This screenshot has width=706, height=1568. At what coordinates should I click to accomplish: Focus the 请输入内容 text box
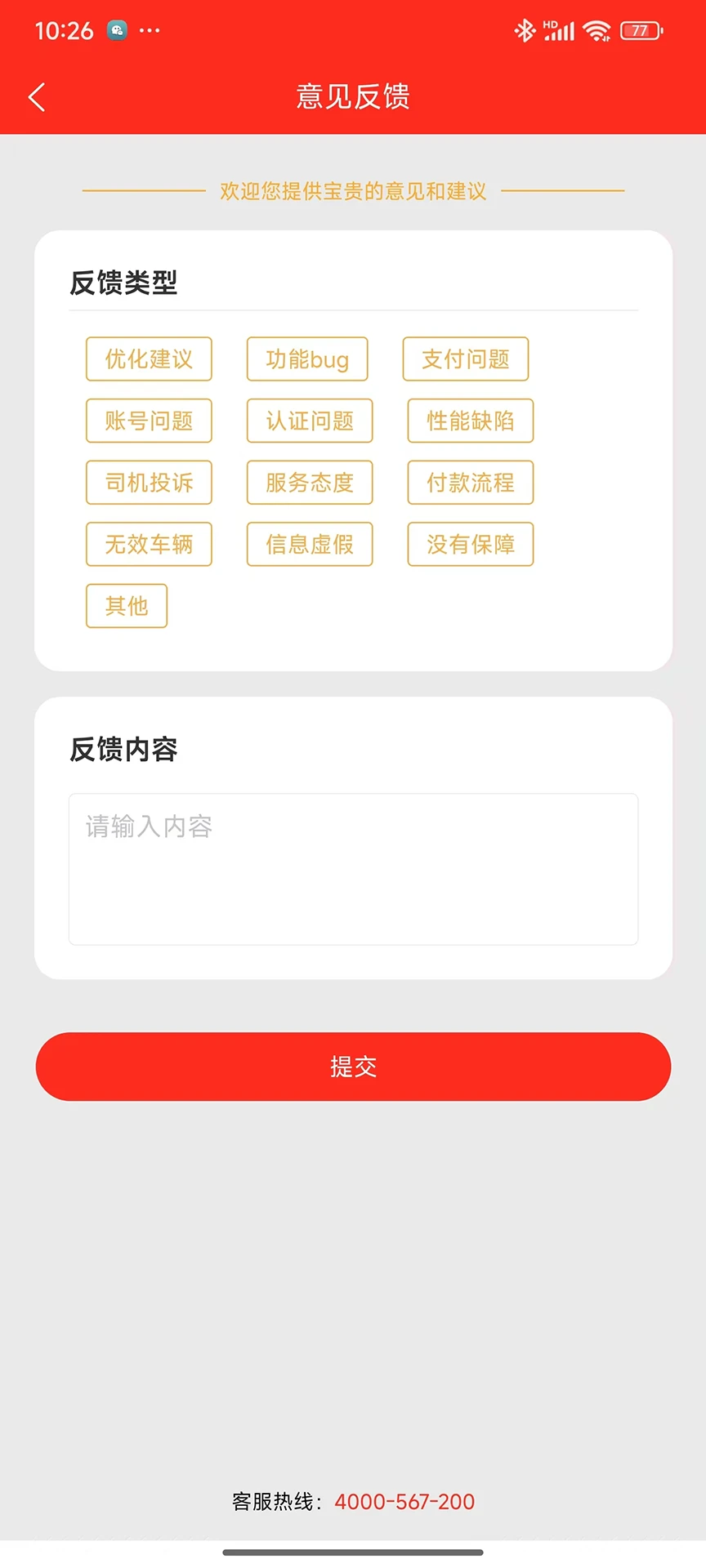(x=353, y=869)
